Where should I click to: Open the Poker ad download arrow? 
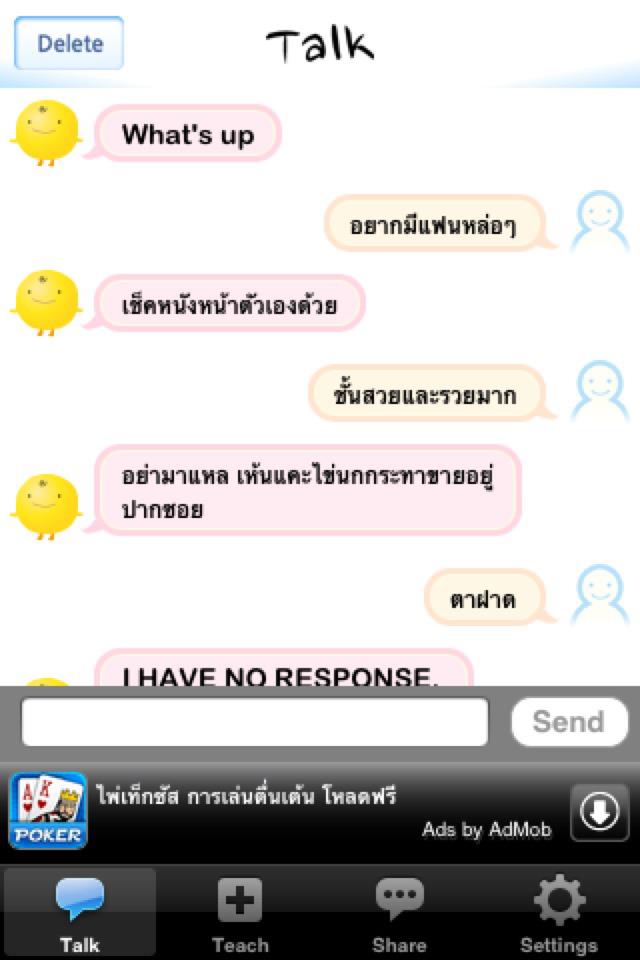(x=599, y=812)
